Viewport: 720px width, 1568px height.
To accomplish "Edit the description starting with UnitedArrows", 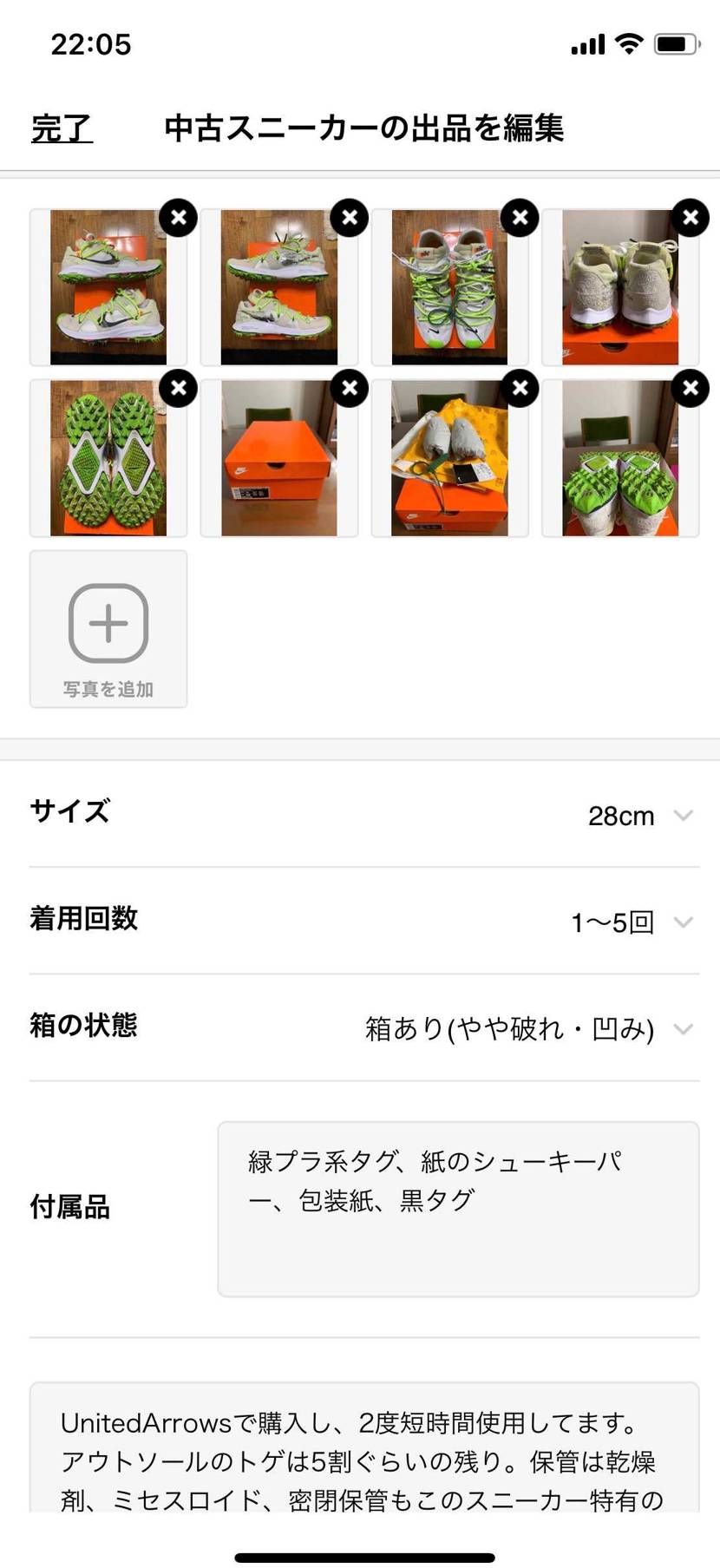I will (x=364, y=1448).
